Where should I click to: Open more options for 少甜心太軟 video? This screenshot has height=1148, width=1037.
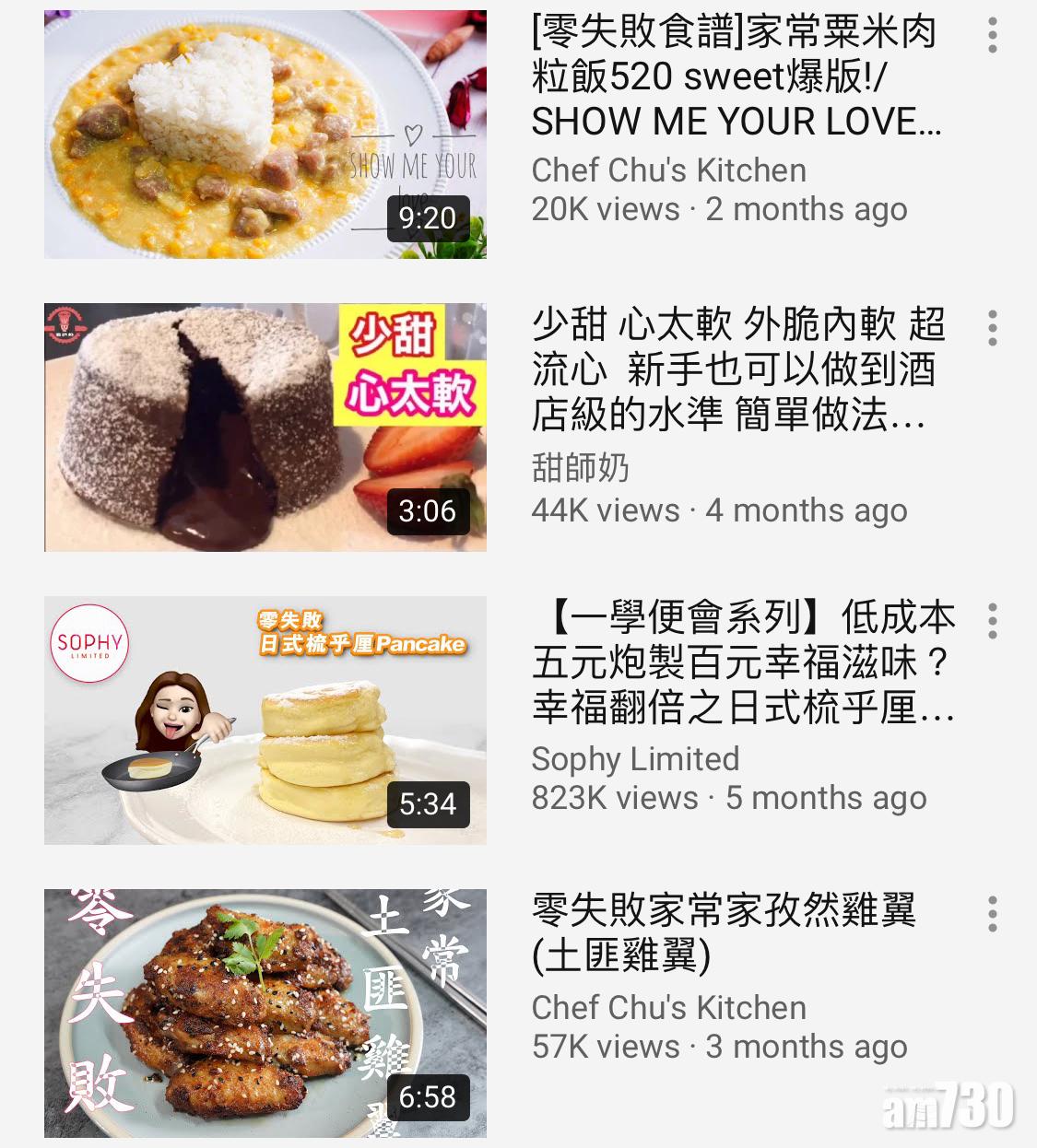992,328
